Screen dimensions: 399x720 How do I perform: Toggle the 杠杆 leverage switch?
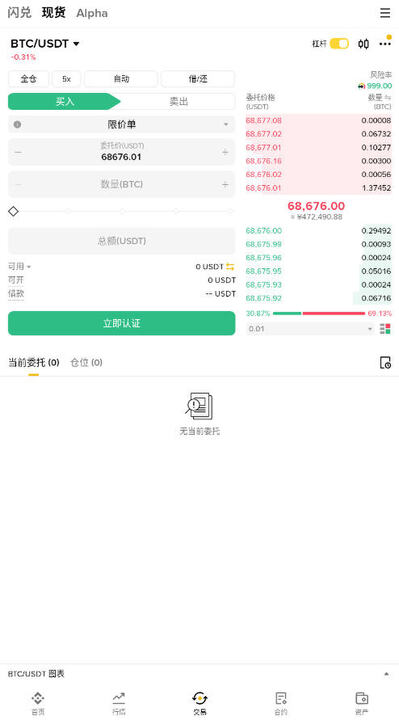pyautogui.click(x=339, y=44)
